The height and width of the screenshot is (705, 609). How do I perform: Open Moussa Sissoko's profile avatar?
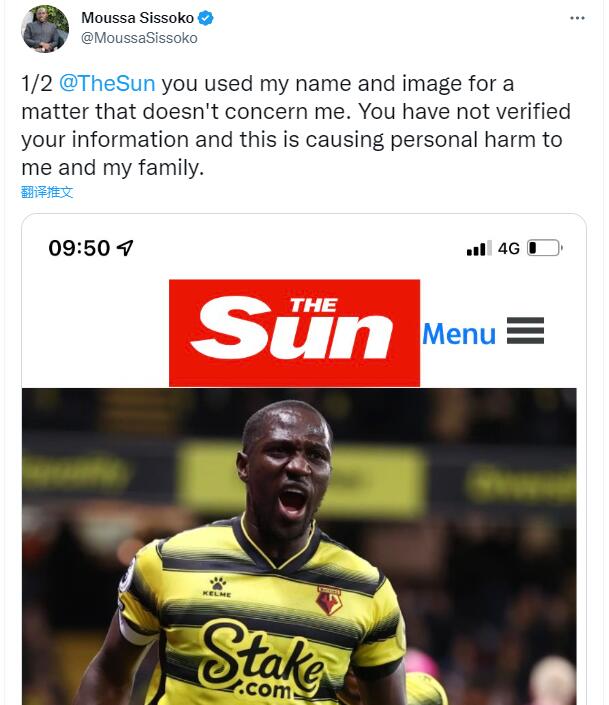coord(45,28)
